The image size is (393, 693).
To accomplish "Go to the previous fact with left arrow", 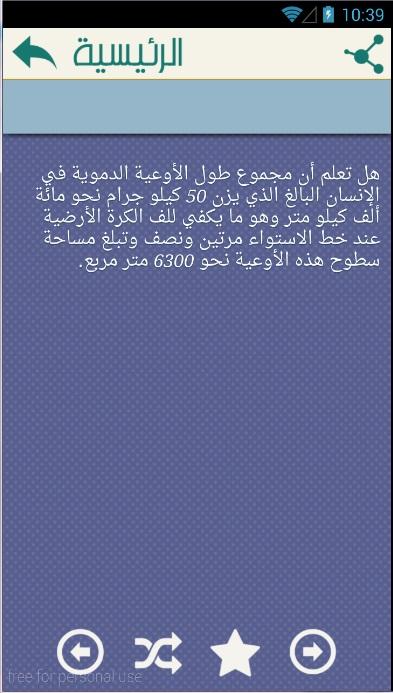I will tap(80, 652).
